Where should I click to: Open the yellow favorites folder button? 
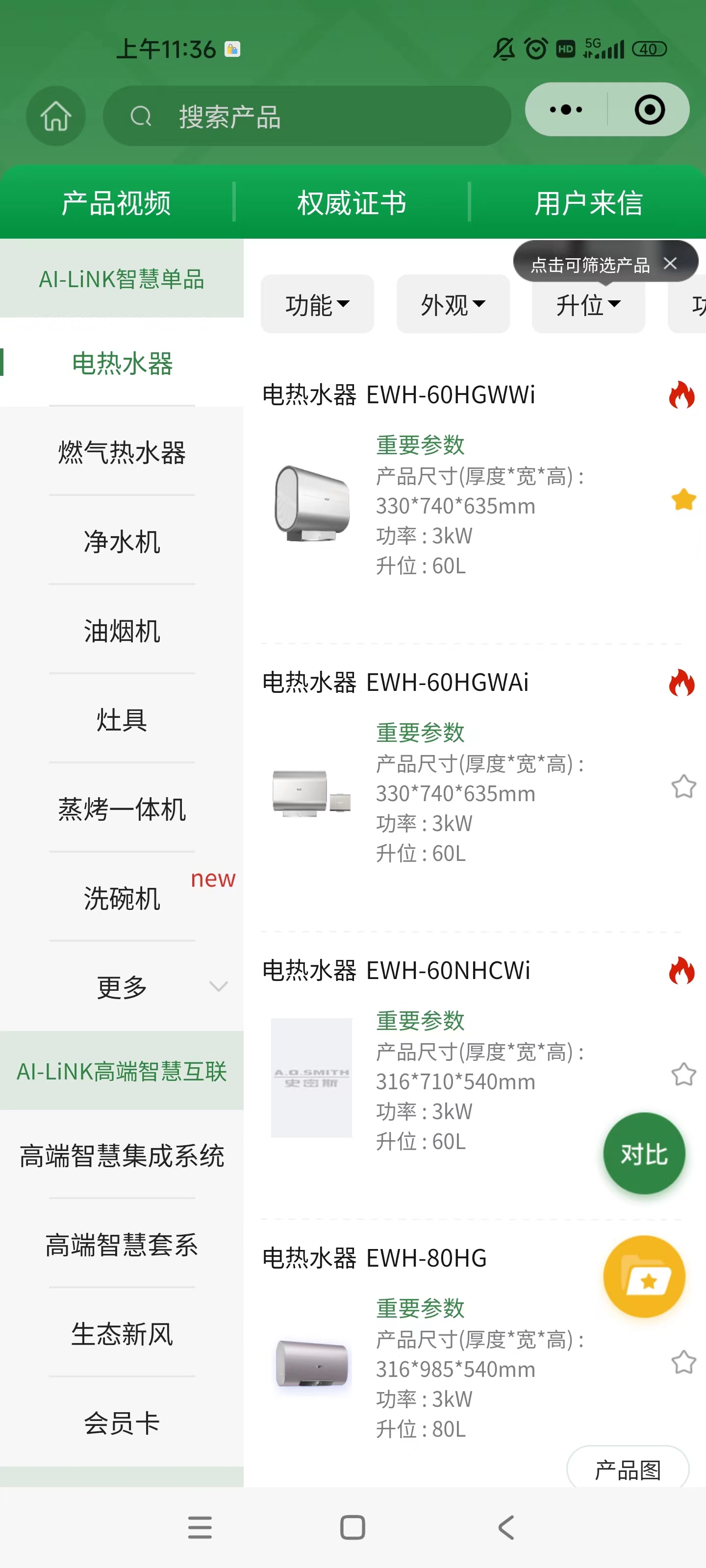[x=644, y=1277]
